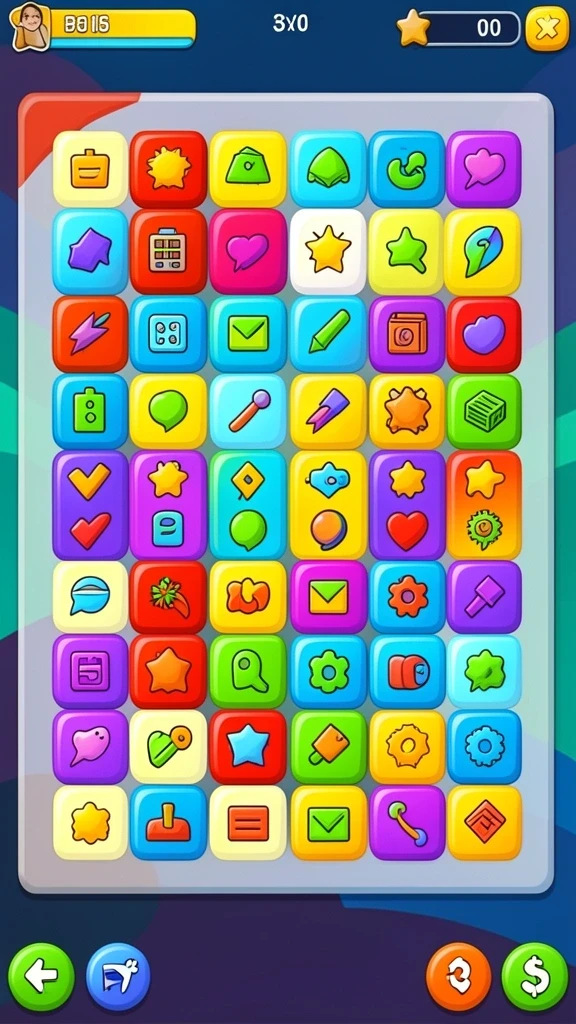Select the white tile with yellow star
Image resolution: width=576 pixels, height=1024 pixels.
click(x=328, y=251)
